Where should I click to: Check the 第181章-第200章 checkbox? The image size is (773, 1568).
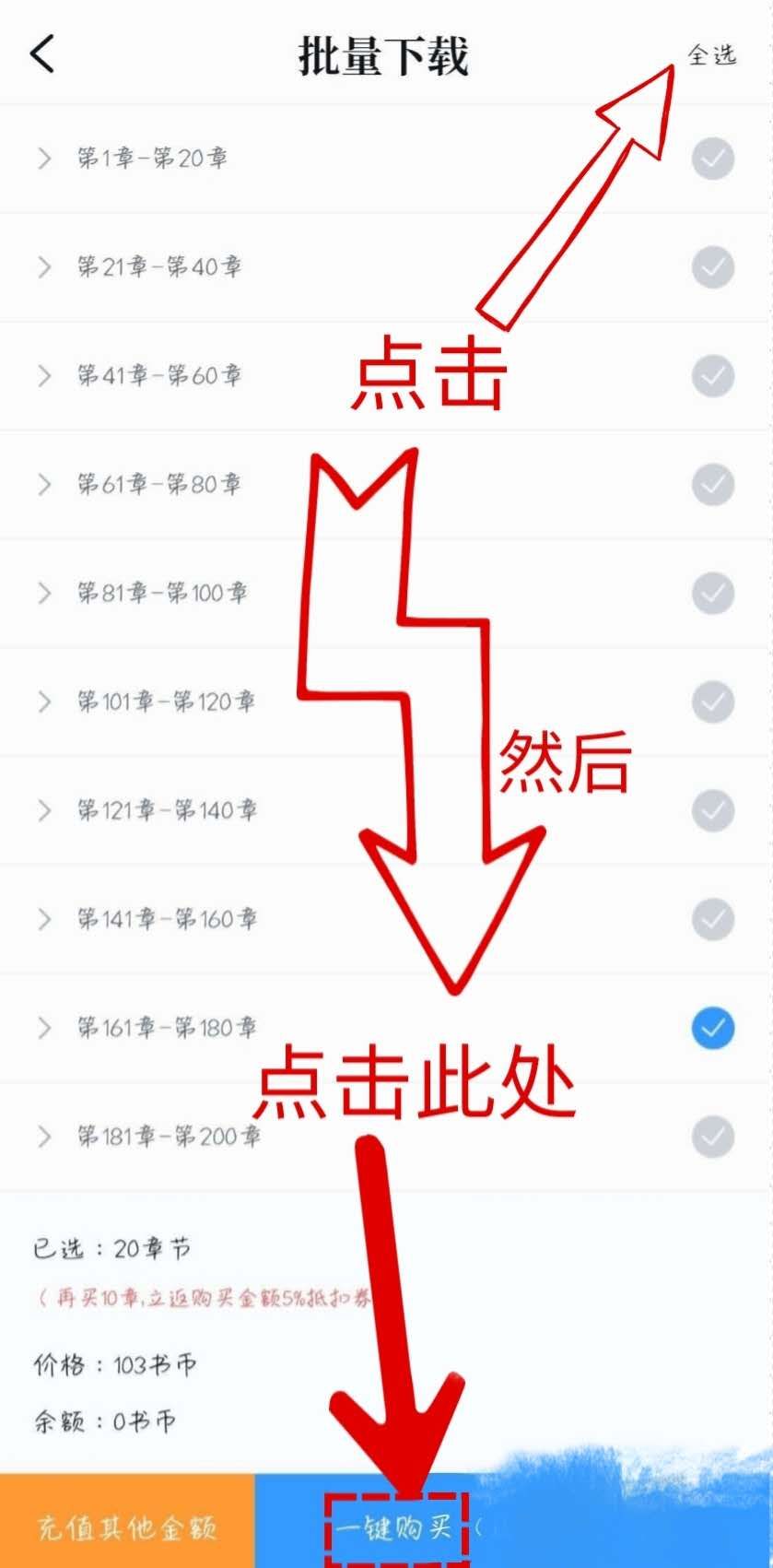(x=713, y=1136)
